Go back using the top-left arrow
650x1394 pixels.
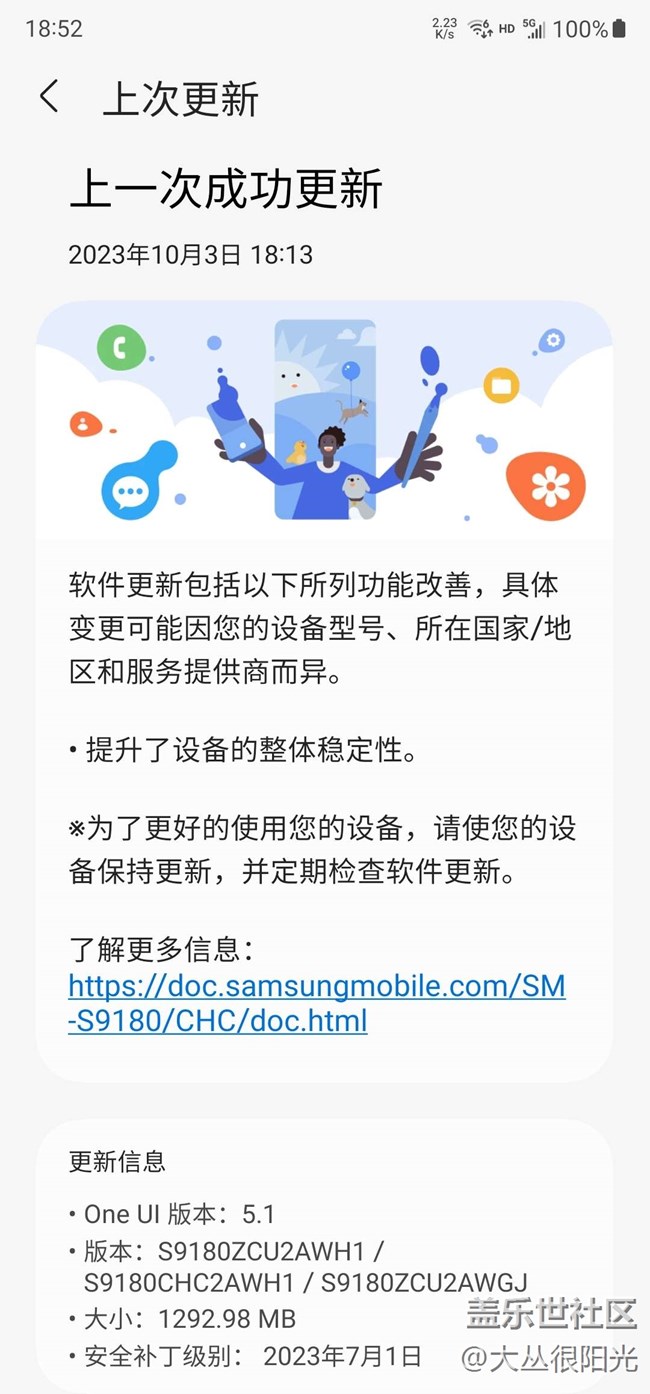coord(49,98)
